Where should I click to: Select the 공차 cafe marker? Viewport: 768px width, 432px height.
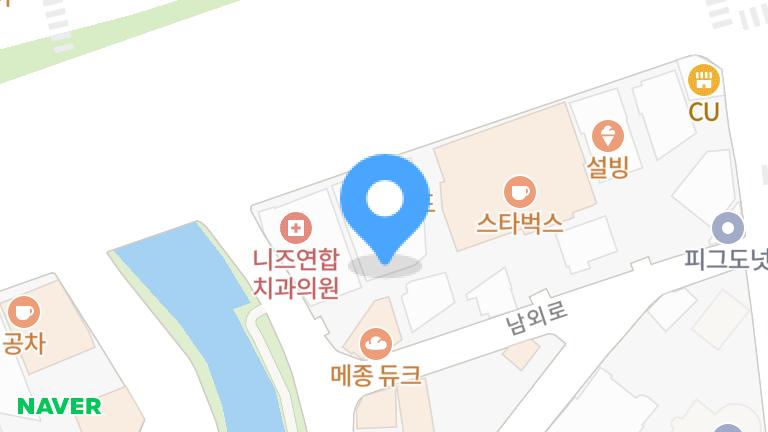(x=24, y=313)
